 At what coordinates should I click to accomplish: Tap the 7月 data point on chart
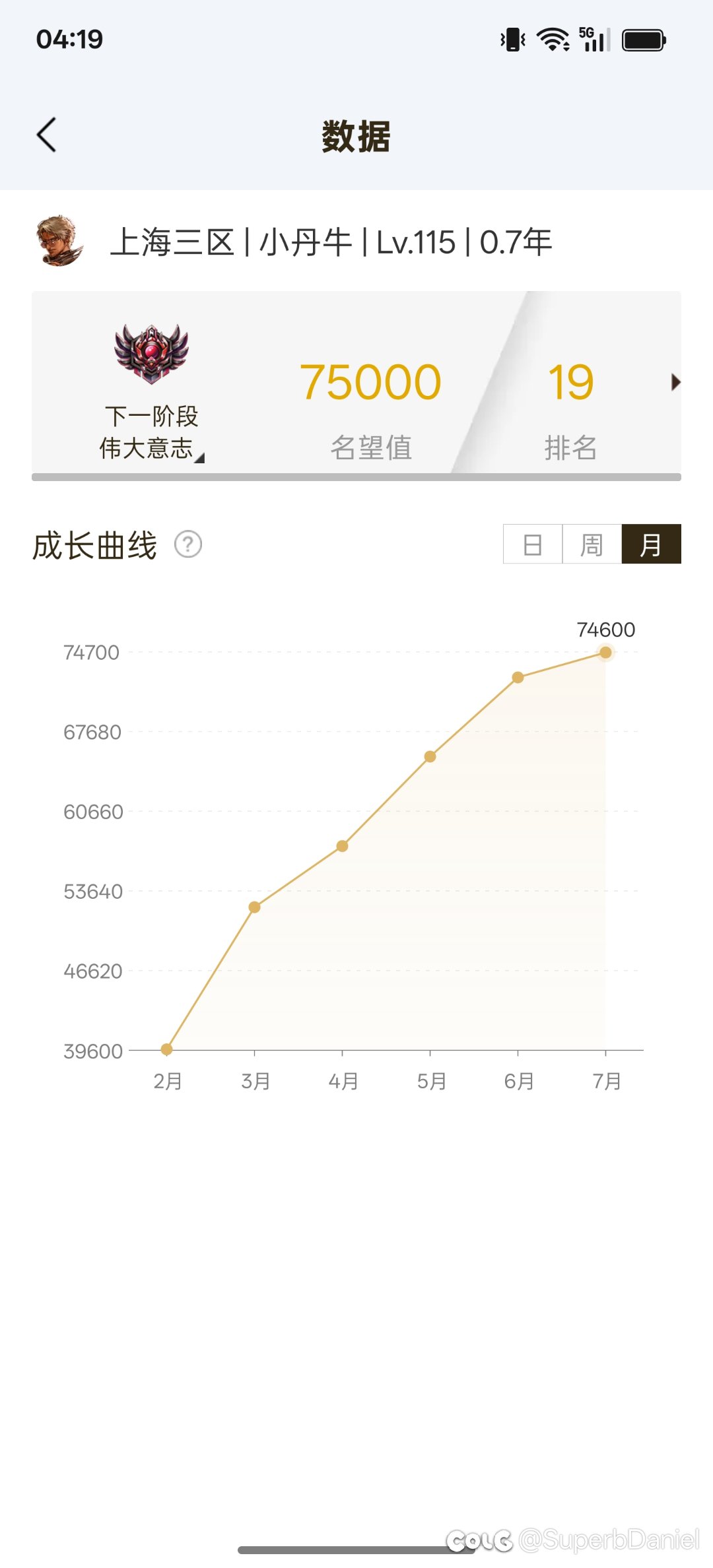(x=605, y=653)
